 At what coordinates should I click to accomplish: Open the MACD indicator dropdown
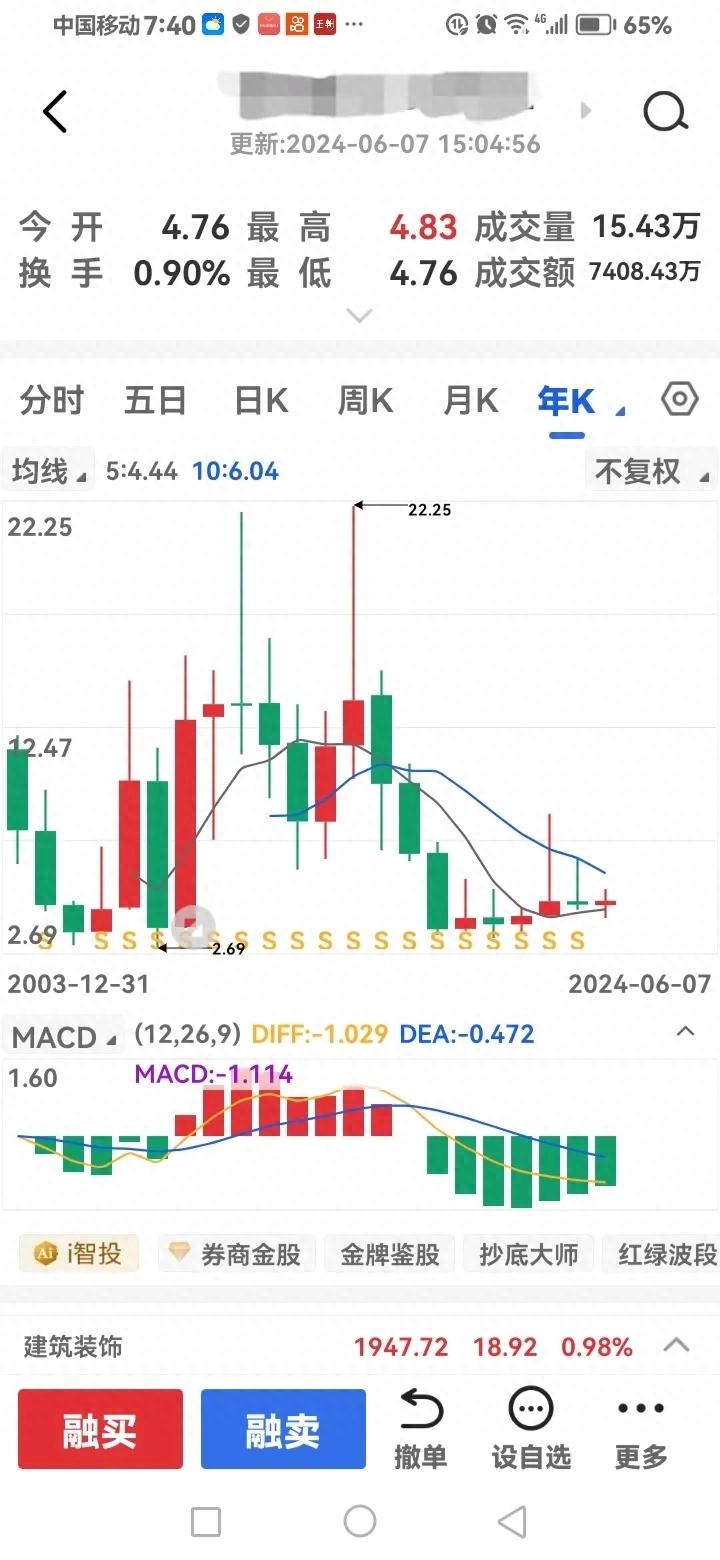coord(64,1037)
